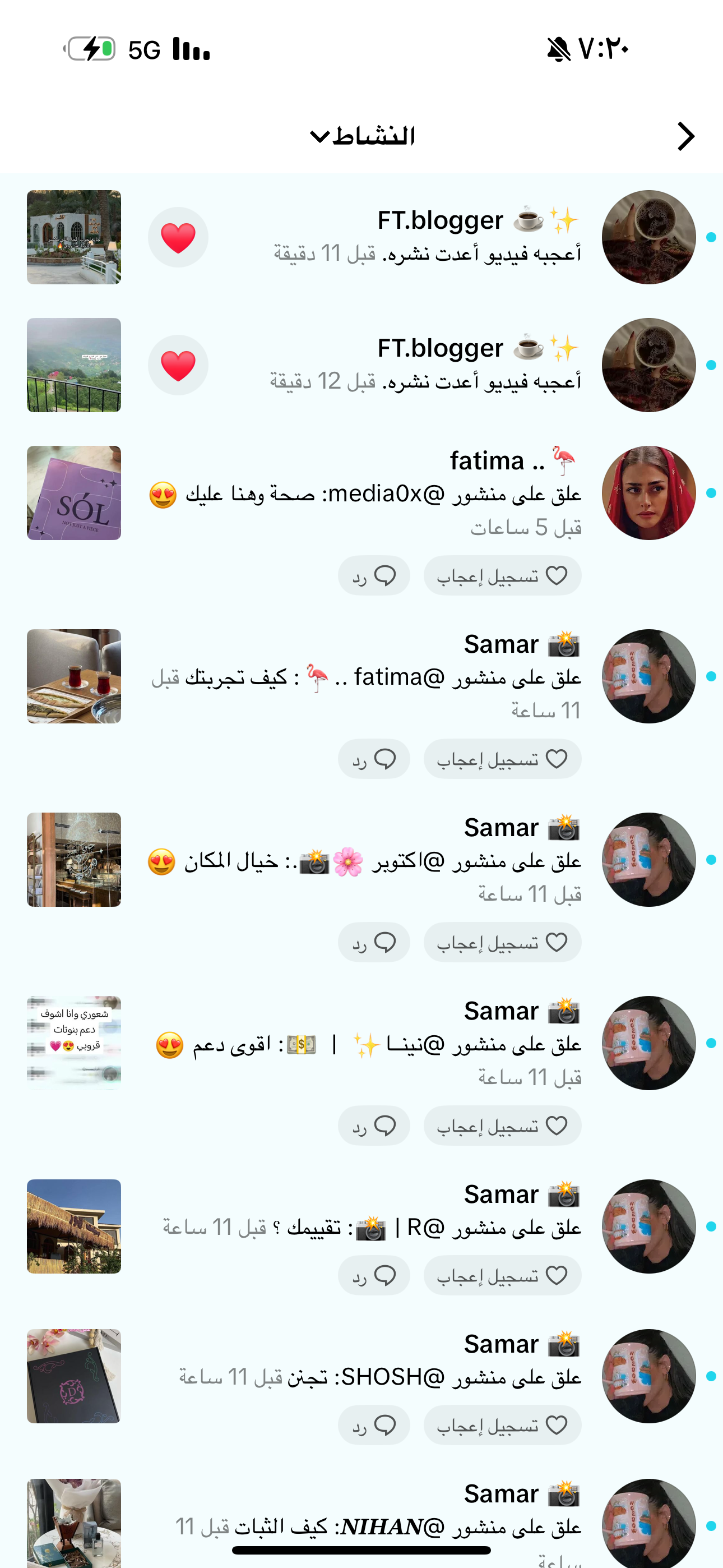The height and width of the screenshot is (1568, 723).
Task: Reply to Samar's comment اقوى دعم
Action: [374, 1126]
